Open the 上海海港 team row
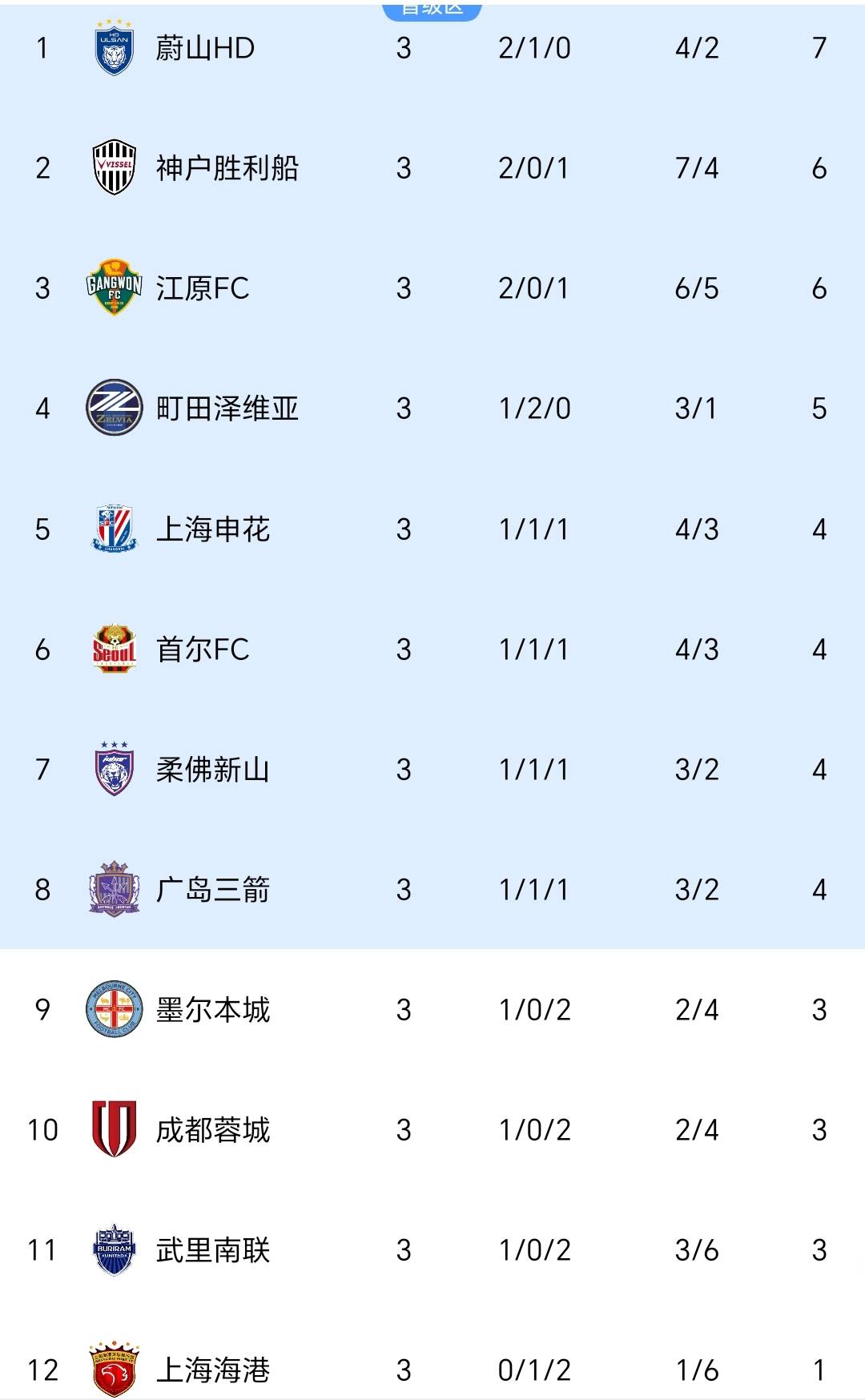This screenshot has width=865, height=1400. (212, 1370)
